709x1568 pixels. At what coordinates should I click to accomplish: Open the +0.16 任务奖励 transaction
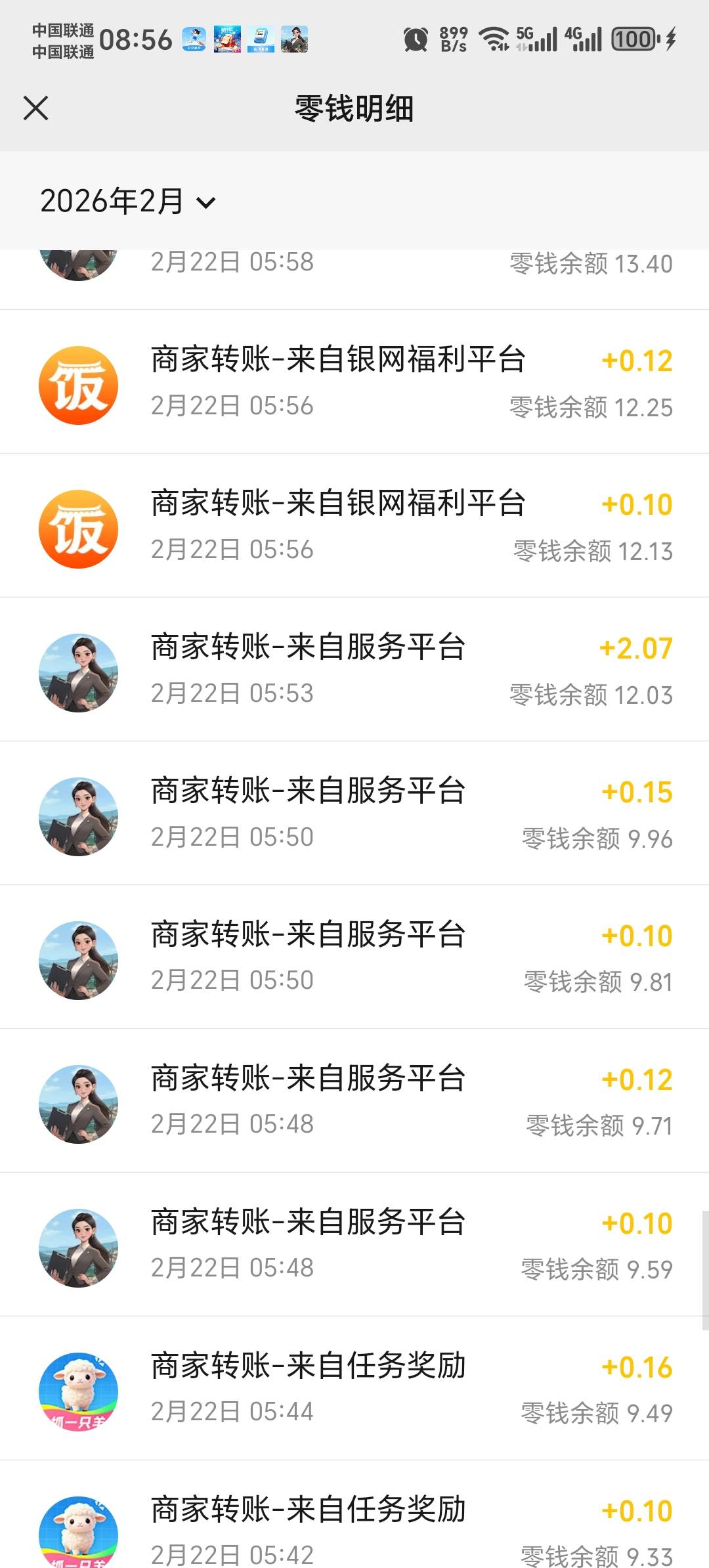coord(354,1389)
